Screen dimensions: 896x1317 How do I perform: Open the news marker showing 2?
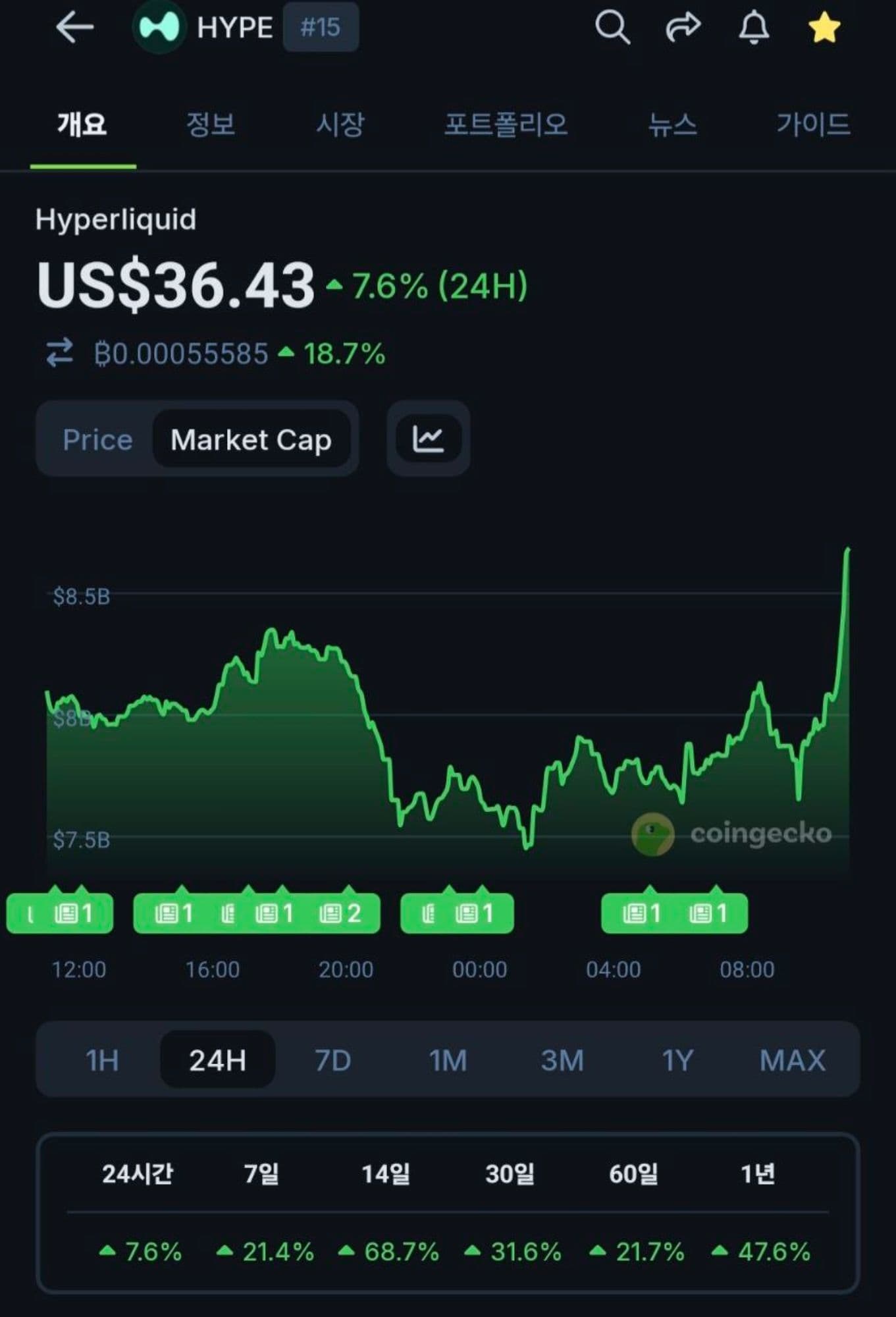pyautogui.click(x=340, y=913)
